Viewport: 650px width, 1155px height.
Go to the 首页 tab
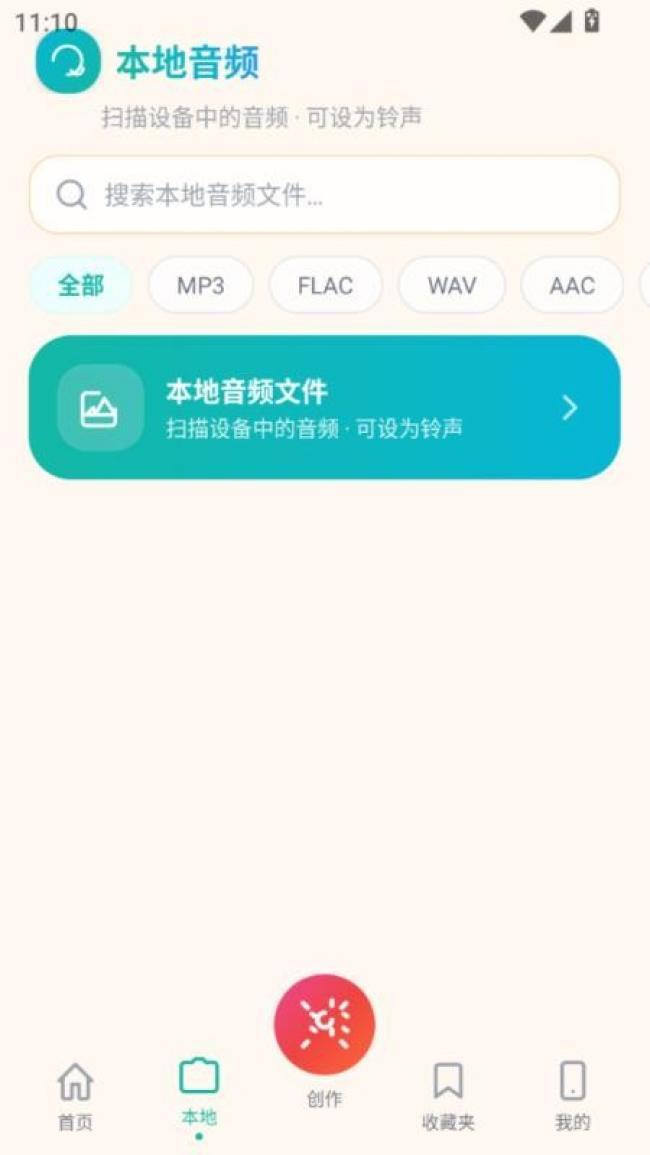(x=75, y=1094)
